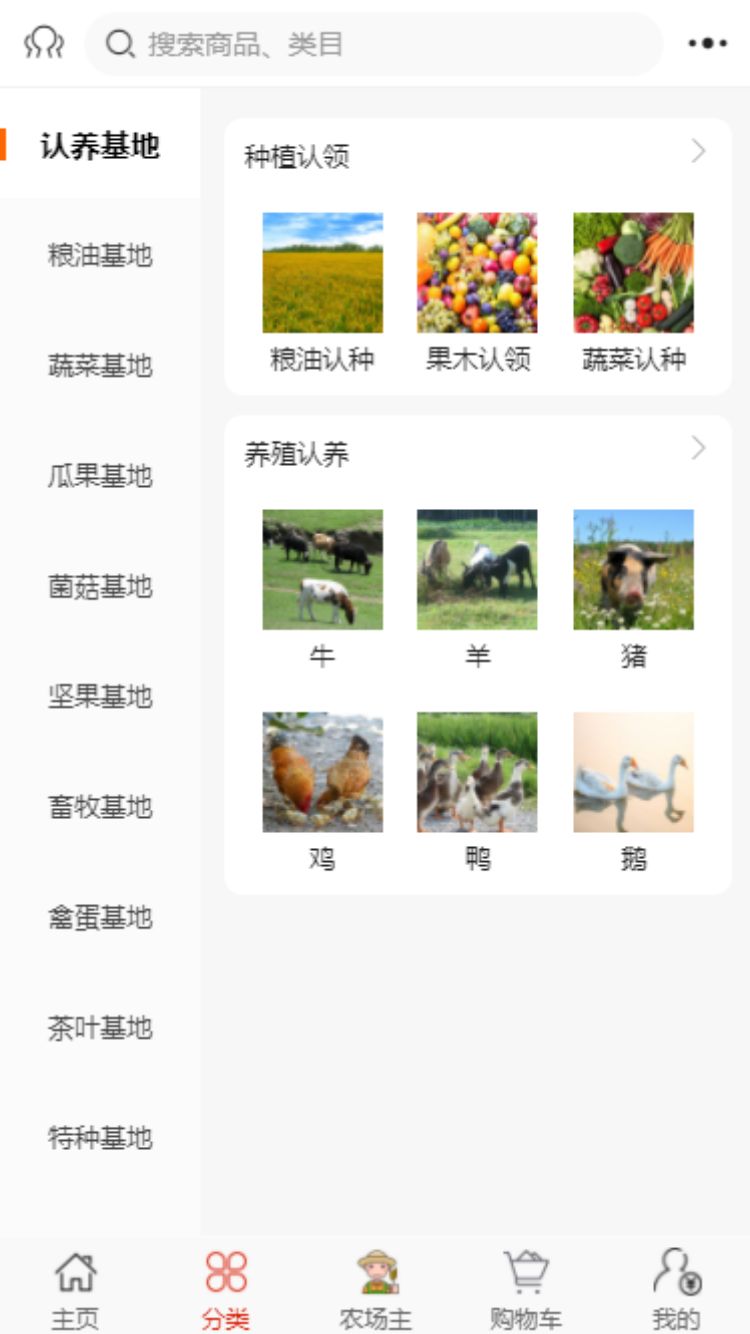Tap the search magnifier icon

pos(120,44)
